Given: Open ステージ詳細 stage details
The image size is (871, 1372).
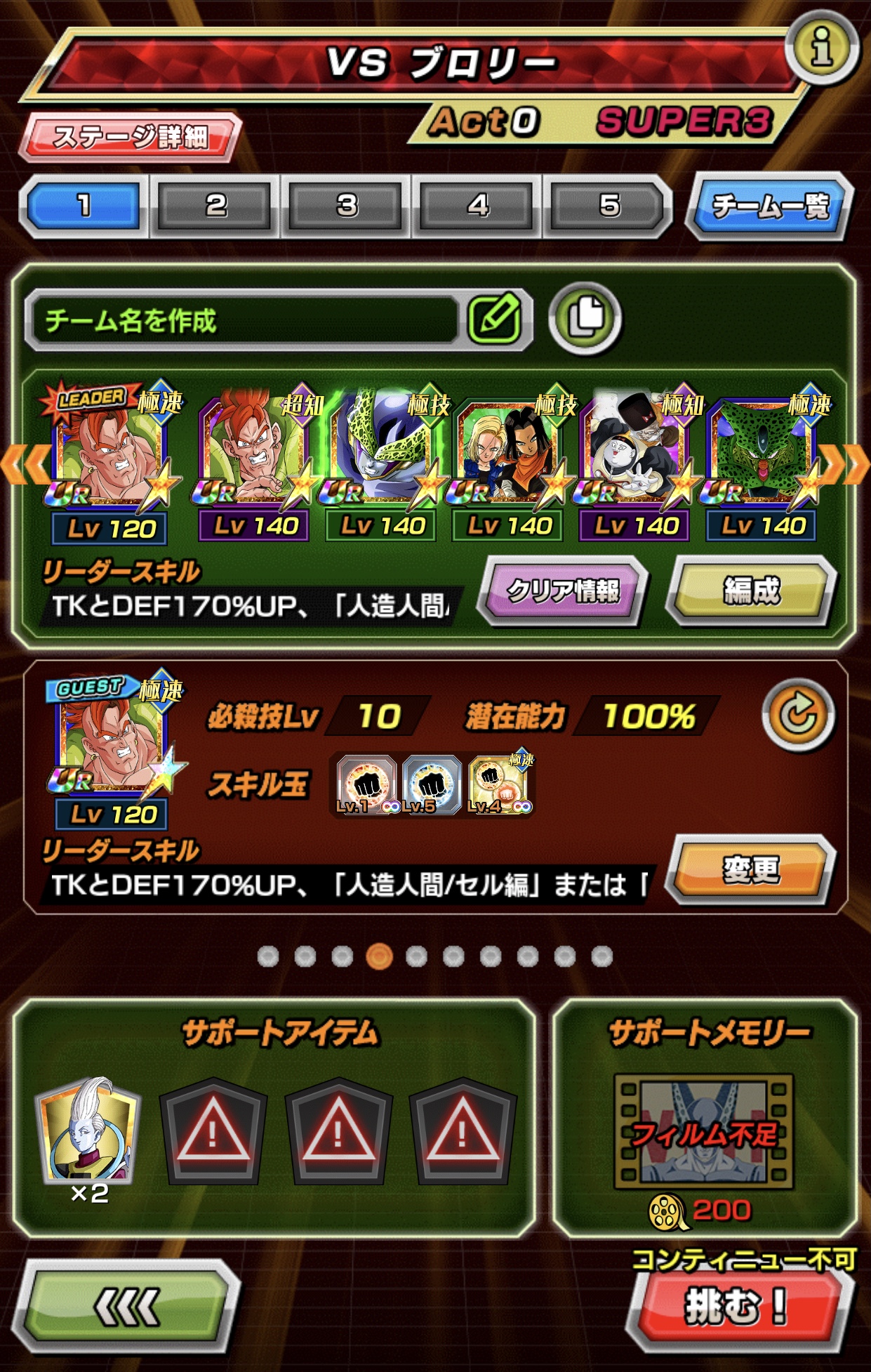Looking at the screenshot, I should (131, 136).
